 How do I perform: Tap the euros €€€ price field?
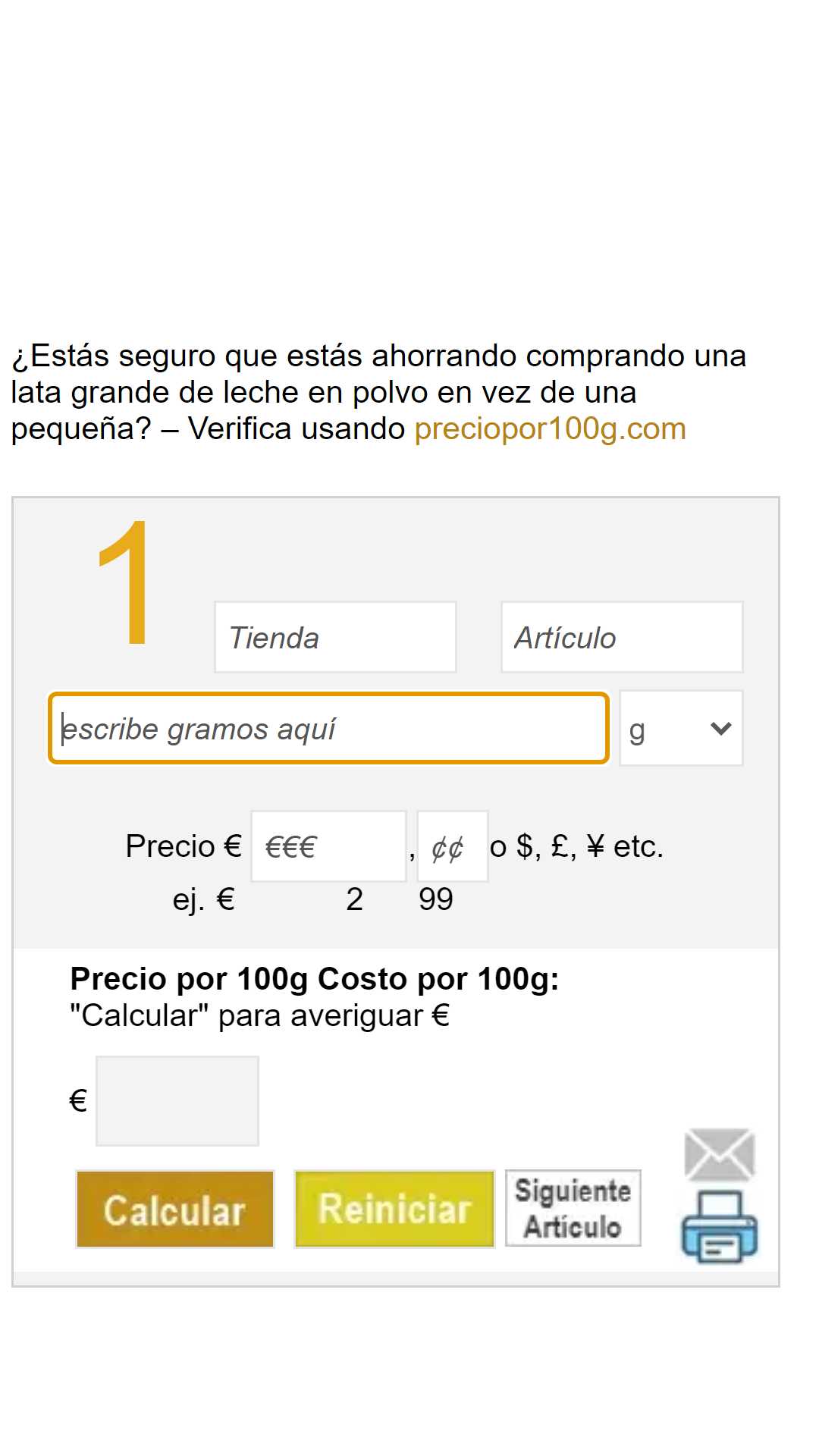point(328,846)
